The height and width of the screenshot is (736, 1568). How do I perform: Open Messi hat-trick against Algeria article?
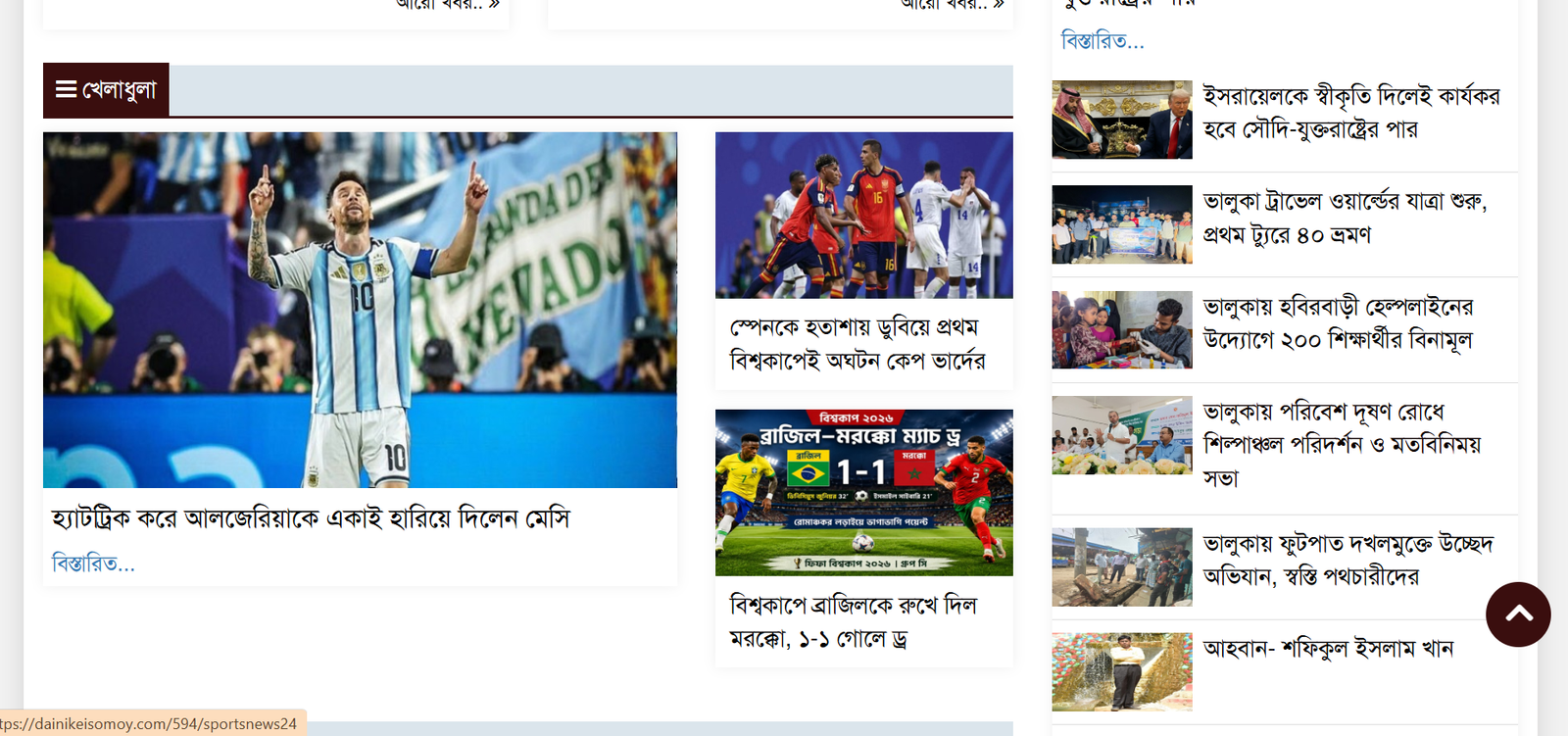click(311, 518)
